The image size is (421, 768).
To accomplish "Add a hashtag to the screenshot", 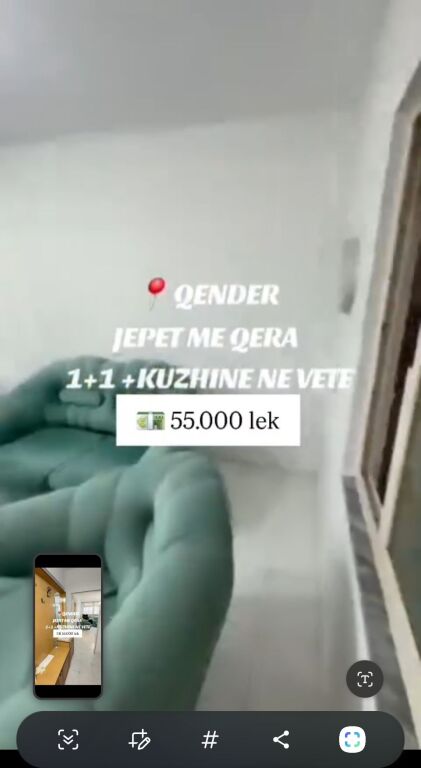I will tap(210, 739).
